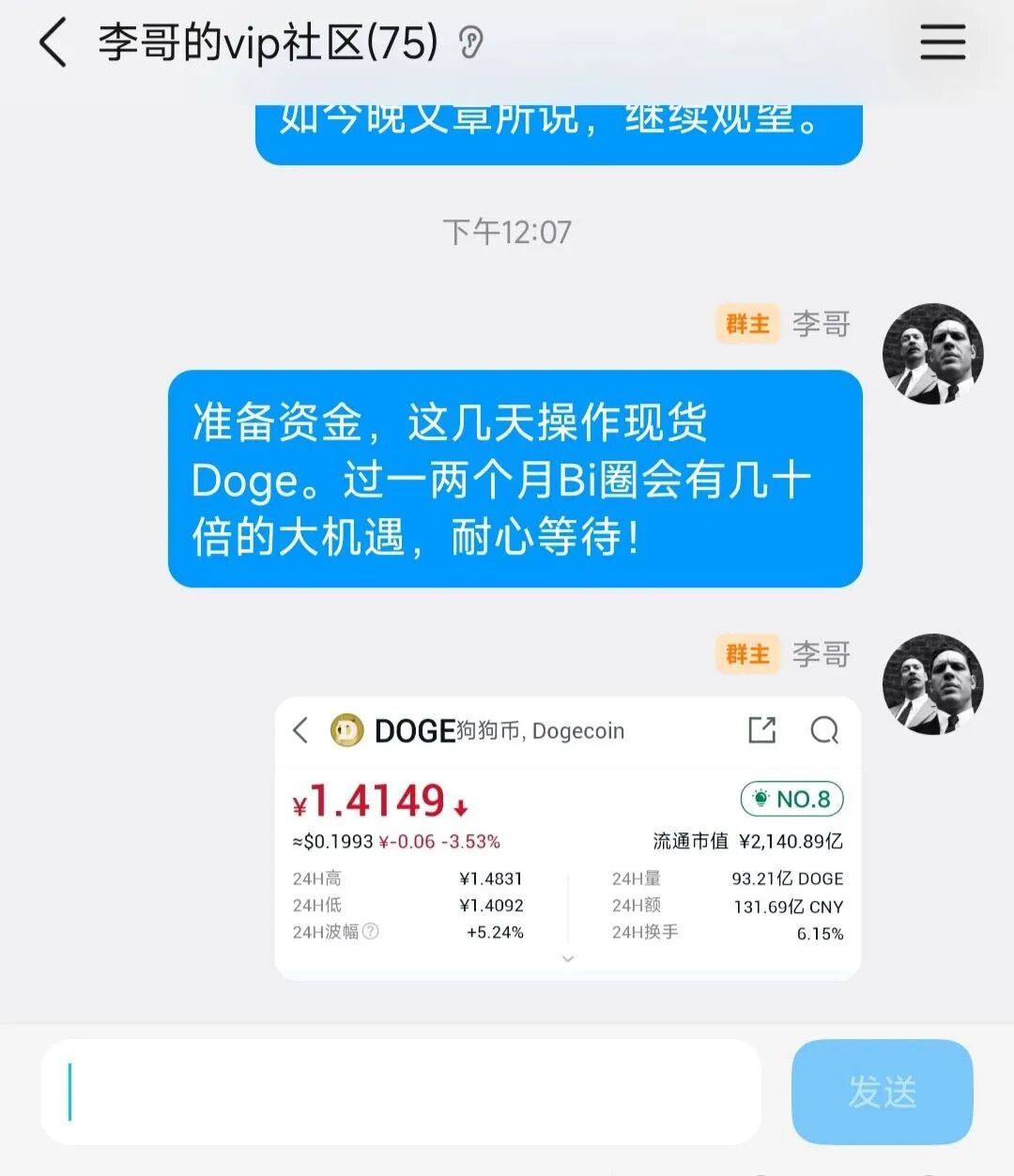Go back from the group chat

pyautogui.click(x=54, y=43)
